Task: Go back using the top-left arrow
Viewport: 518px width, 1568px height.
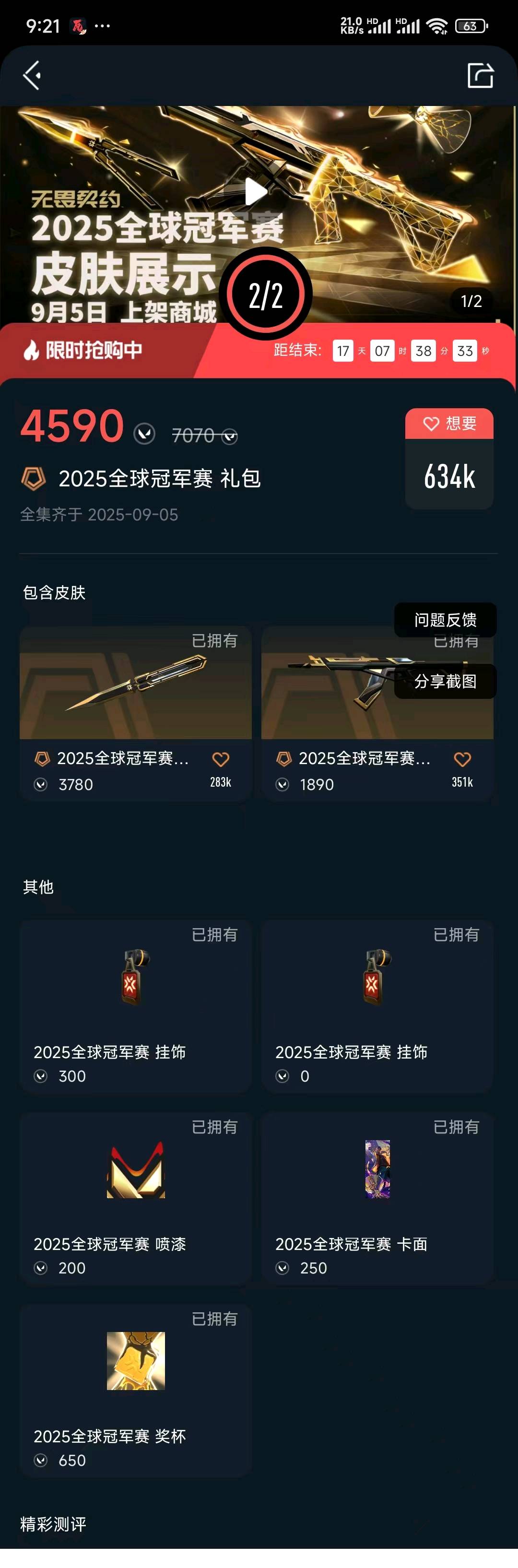Action: (x=32, y=75)
